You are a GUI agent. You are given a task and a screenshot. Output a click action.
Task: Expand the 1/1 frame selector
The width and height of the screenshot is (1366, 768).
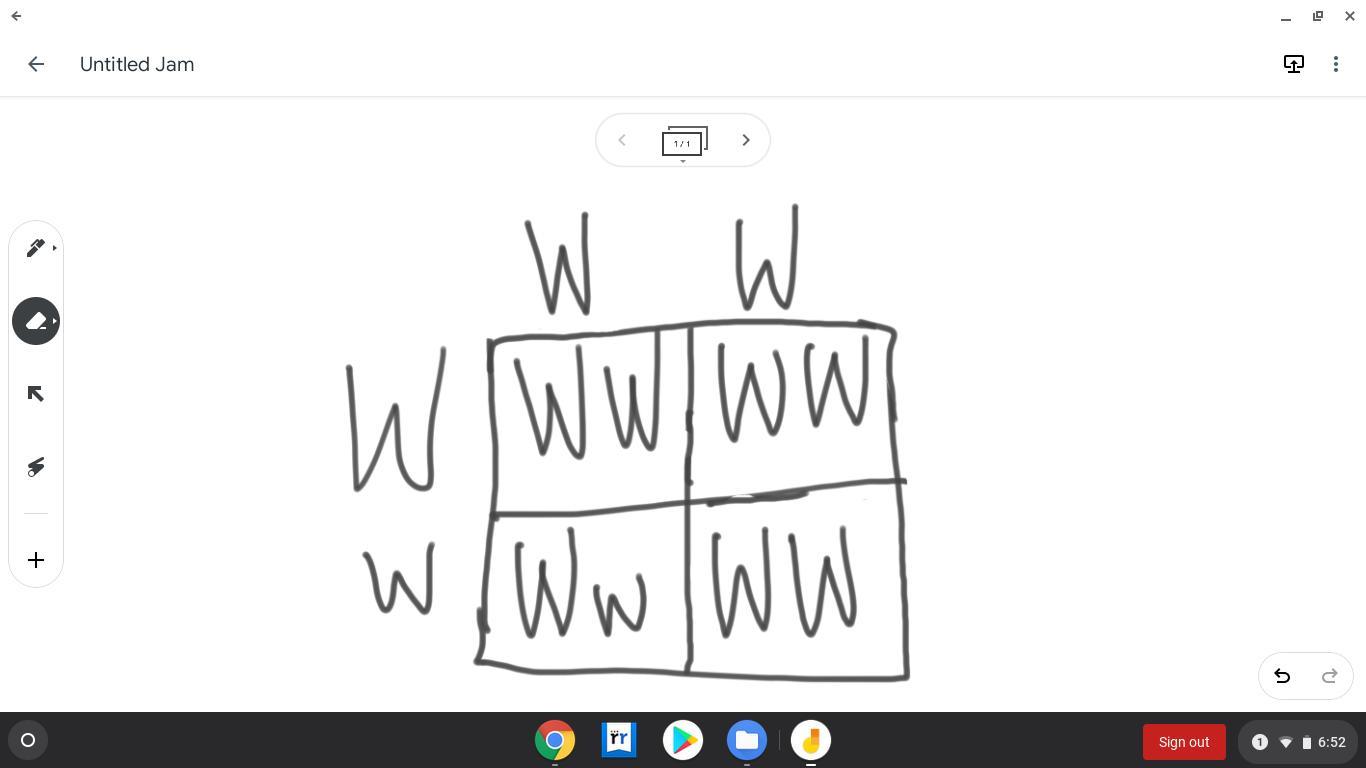coord(684,142)
